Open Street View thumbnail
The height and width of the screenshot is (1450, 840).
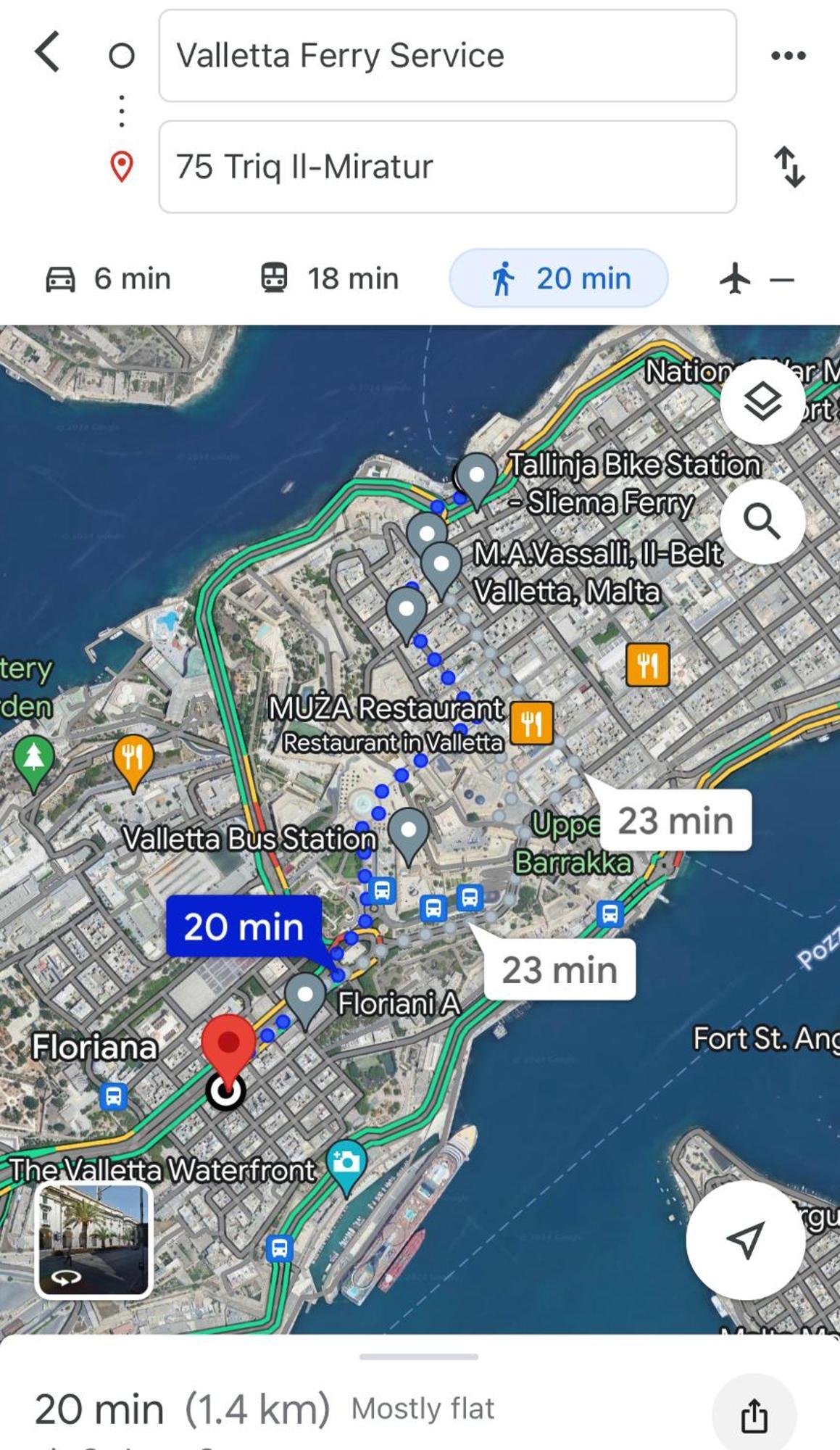tap(94, 1239)
